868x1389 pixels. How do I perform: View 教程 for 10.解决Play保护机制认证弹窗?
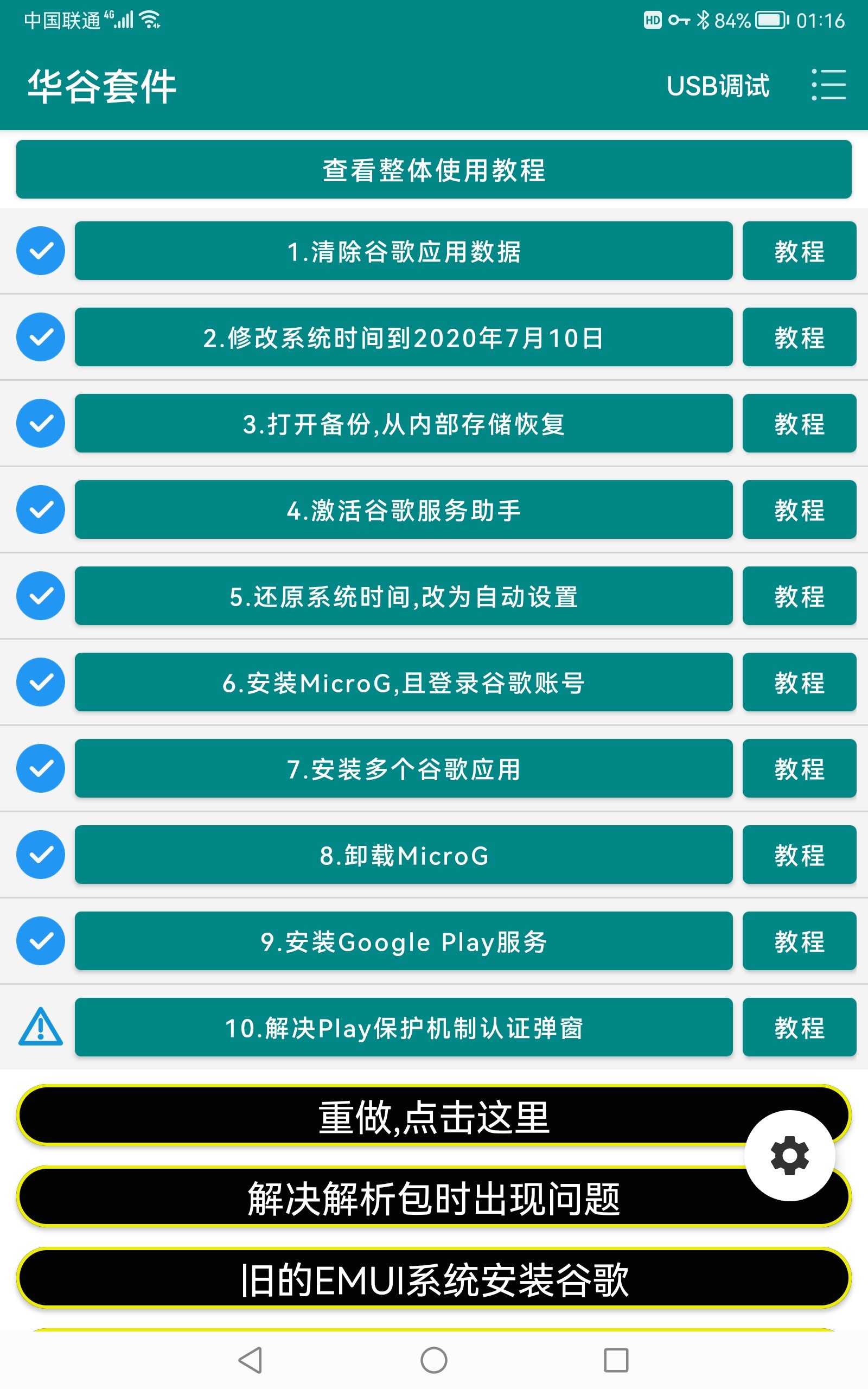pyautogui.click(x=799, y=1028)
